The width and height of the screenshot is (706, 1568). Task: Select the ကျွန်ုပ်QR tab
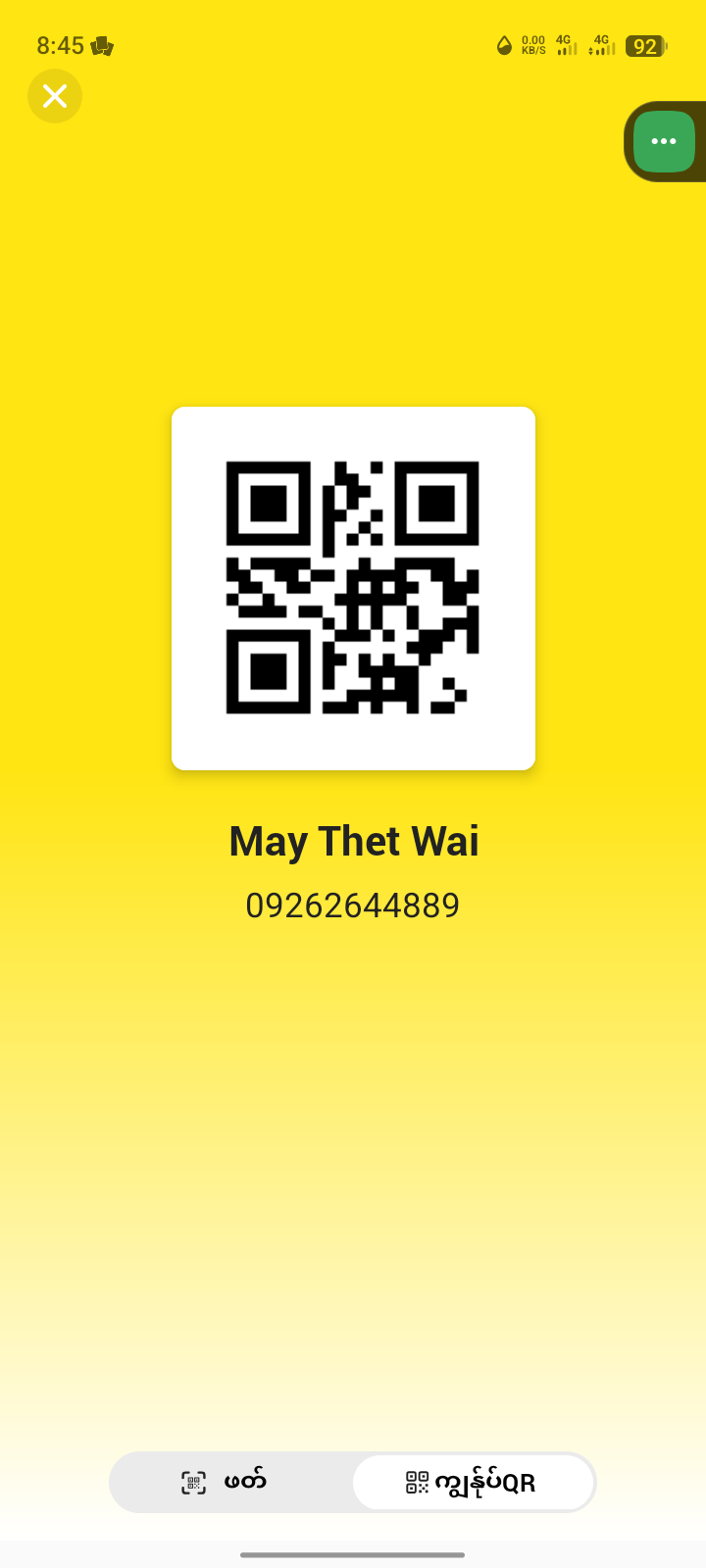point(473,1482)
